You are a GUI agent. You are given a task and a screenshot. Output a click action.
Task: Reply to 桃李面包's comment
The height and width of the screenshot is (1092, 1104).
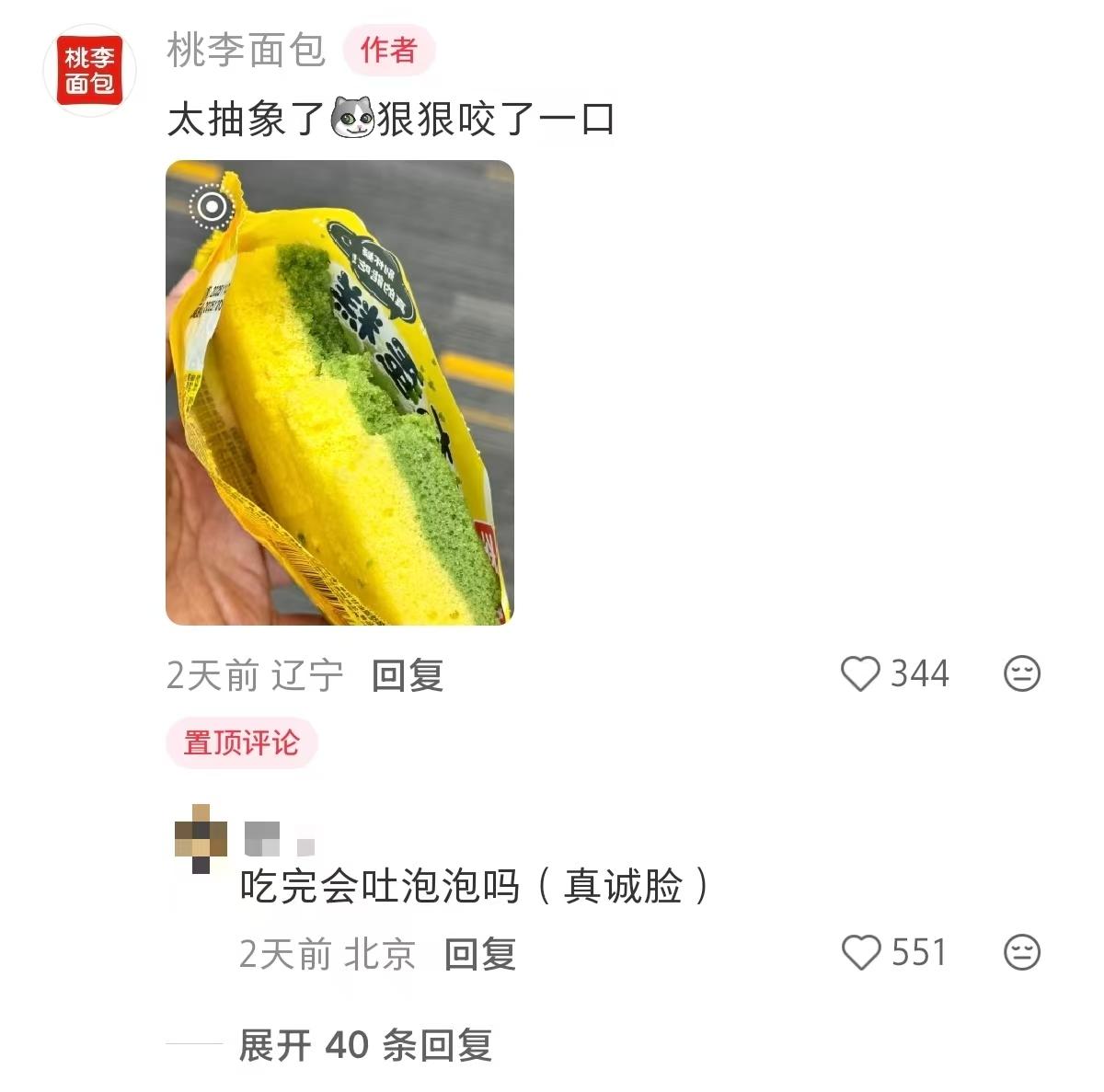pyautogui.click(x=408, y=675)
